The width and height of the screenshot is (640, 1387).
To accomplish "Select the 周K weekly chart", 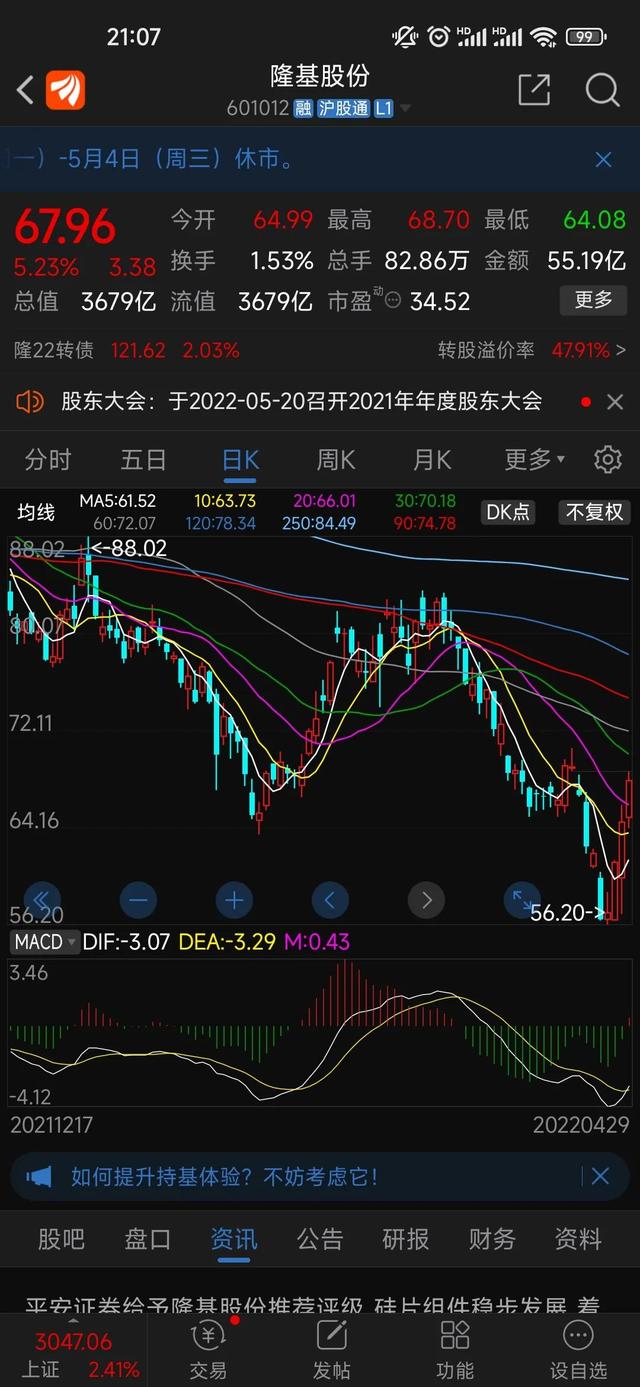I will [336, 459].
